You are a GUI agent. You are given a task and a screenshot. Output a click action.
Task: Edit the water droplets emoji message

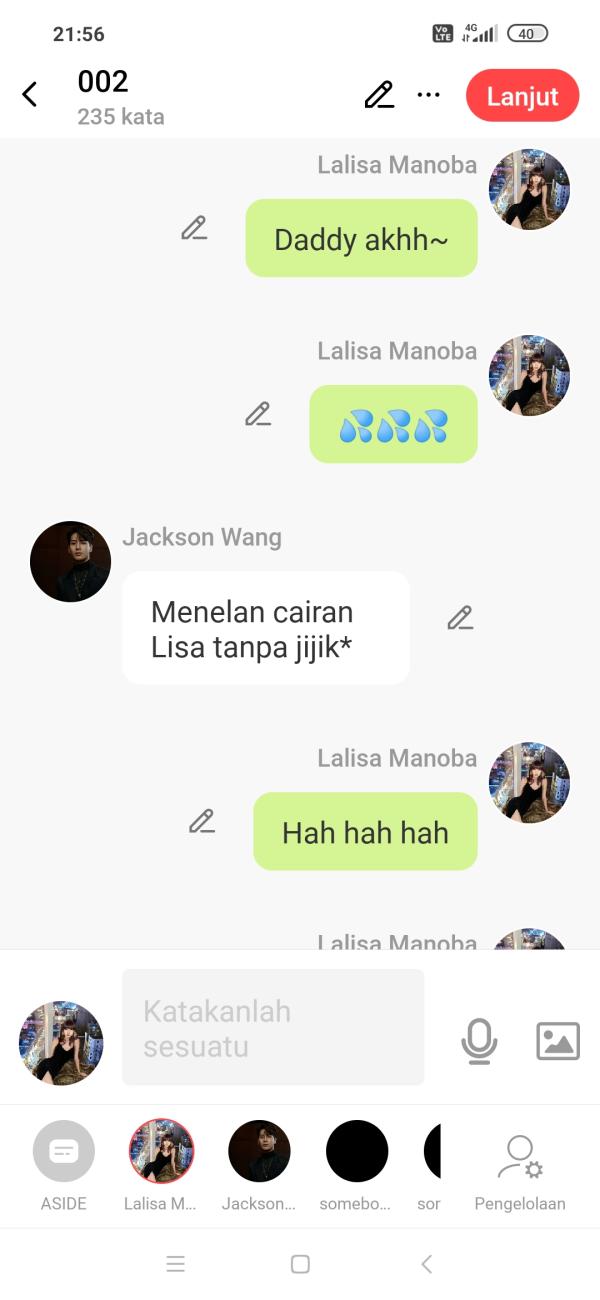[258, 414]
